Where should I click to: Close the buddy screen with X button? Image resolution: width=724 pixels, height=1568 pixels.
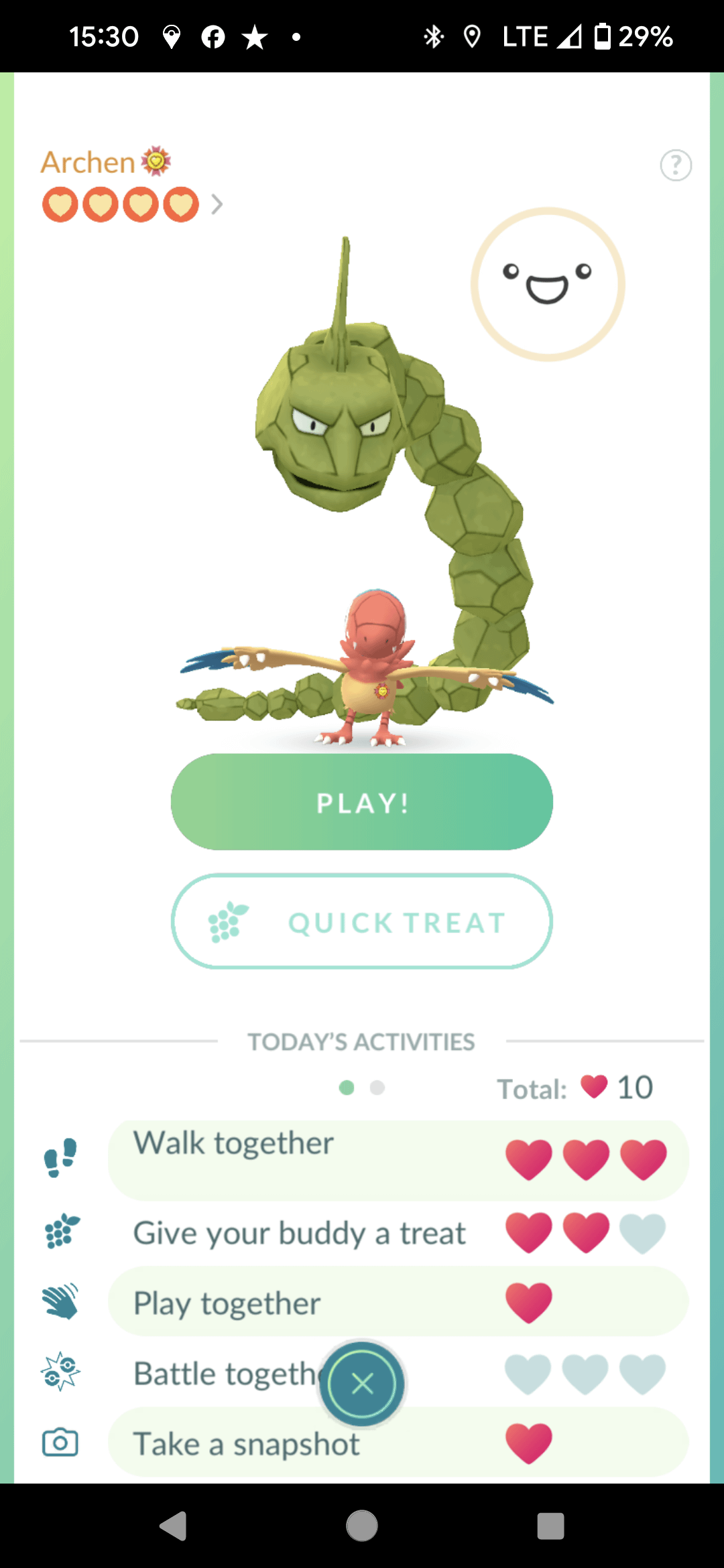point(362,1383)
